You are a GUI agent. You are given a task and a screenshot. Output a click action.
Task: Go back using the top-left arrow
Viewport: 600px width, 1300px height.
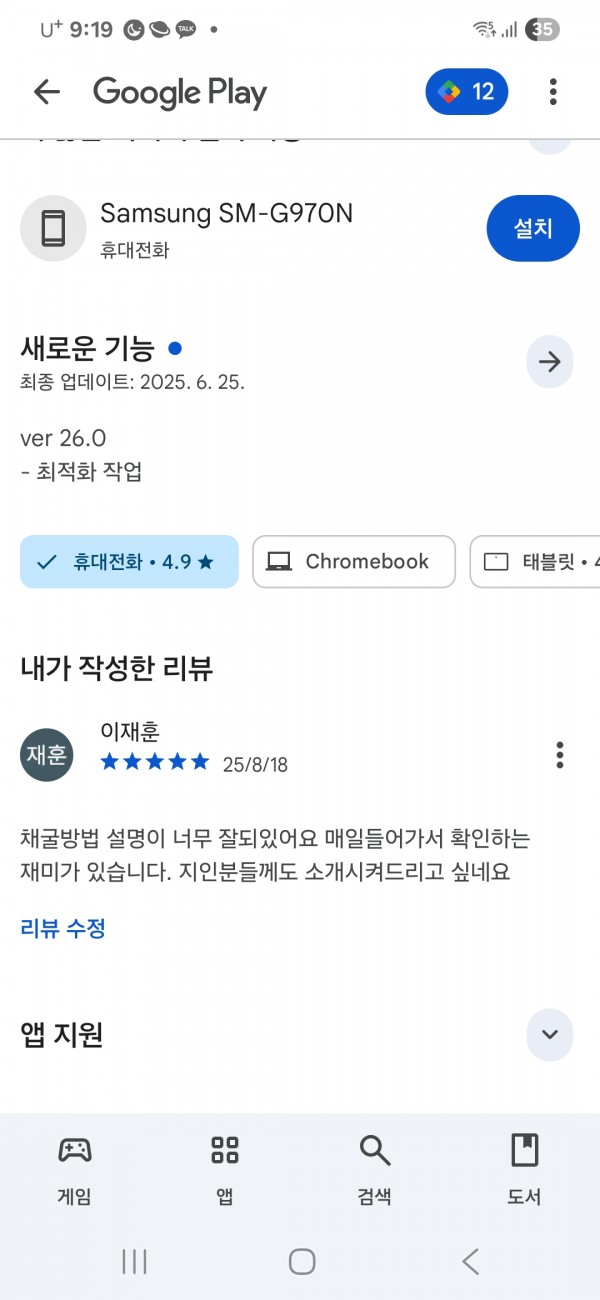pyautogui.click(x=47, y=92)
